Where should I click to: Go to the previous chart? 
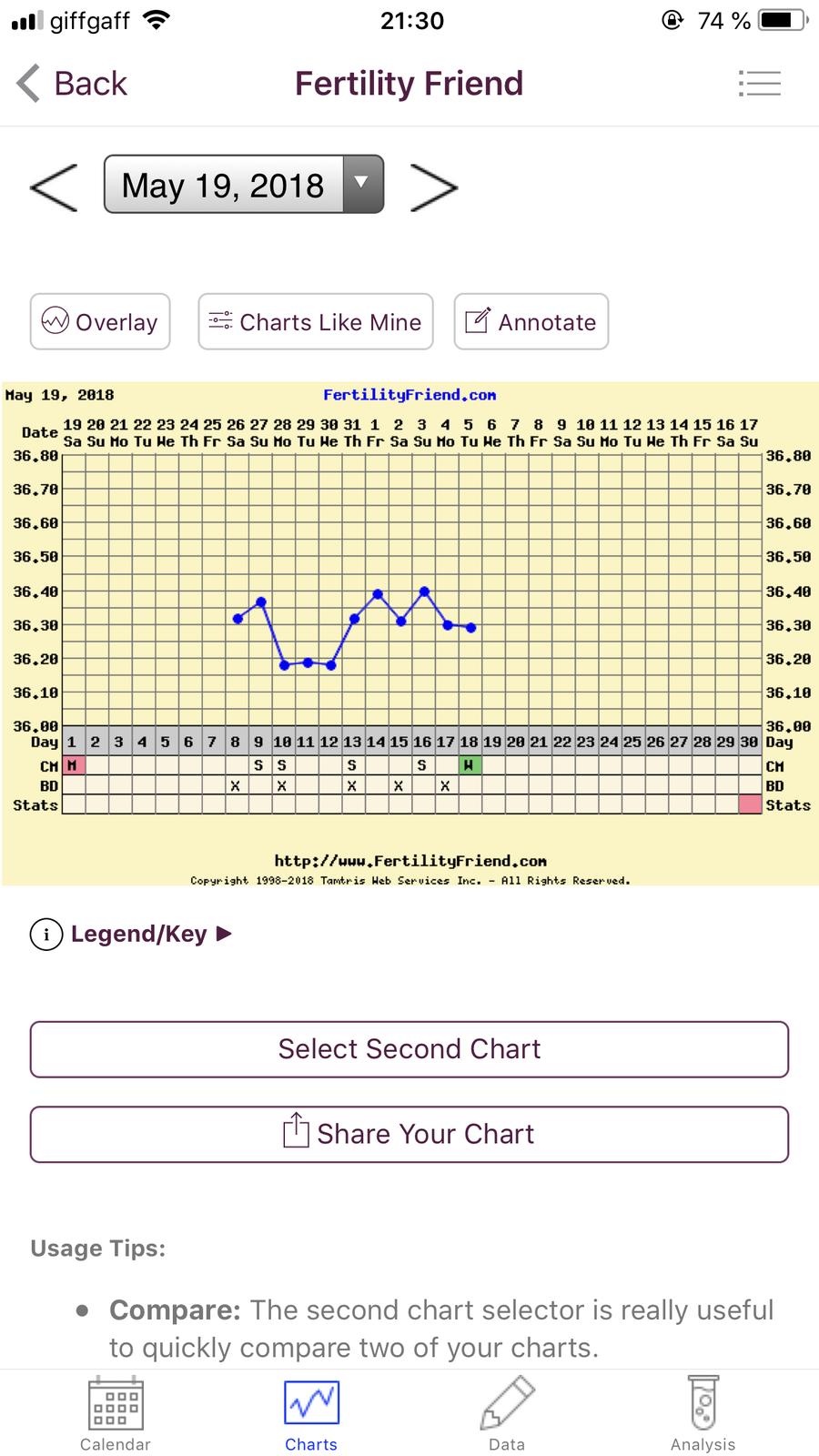pyautogui.click(x=54, y=187)
